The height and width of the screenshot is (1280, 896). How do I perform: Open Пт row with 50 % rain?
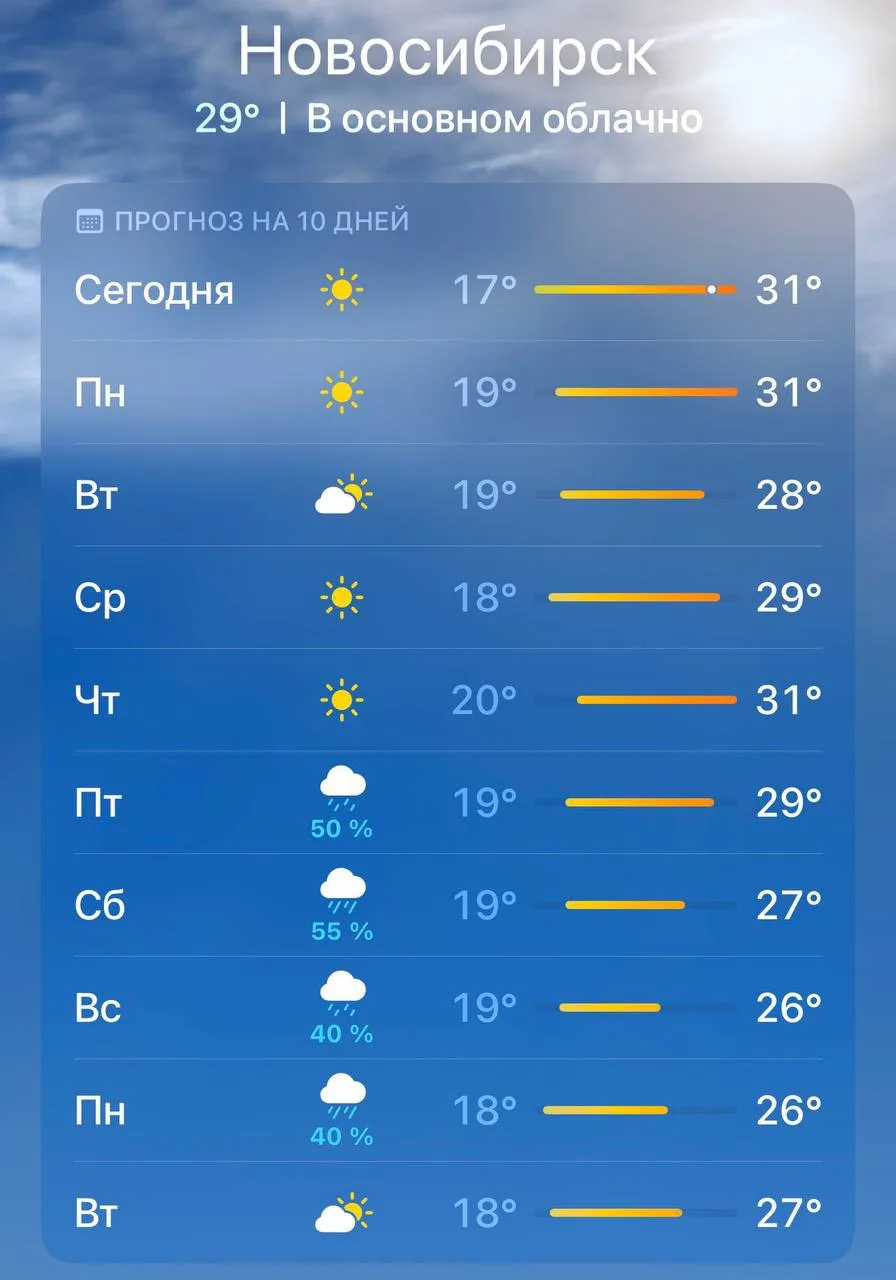coord(448,802)
